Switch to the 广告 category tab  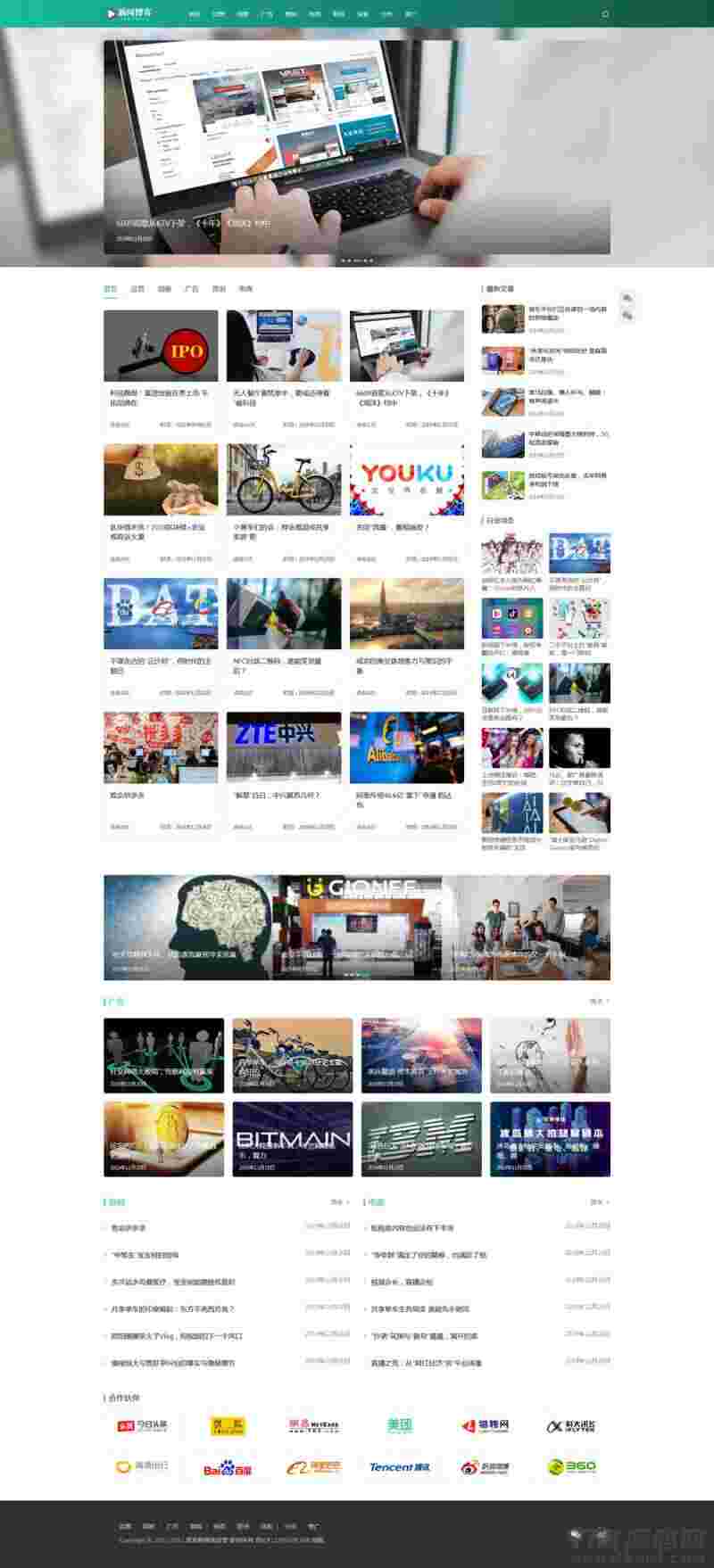tap(191, 289)
